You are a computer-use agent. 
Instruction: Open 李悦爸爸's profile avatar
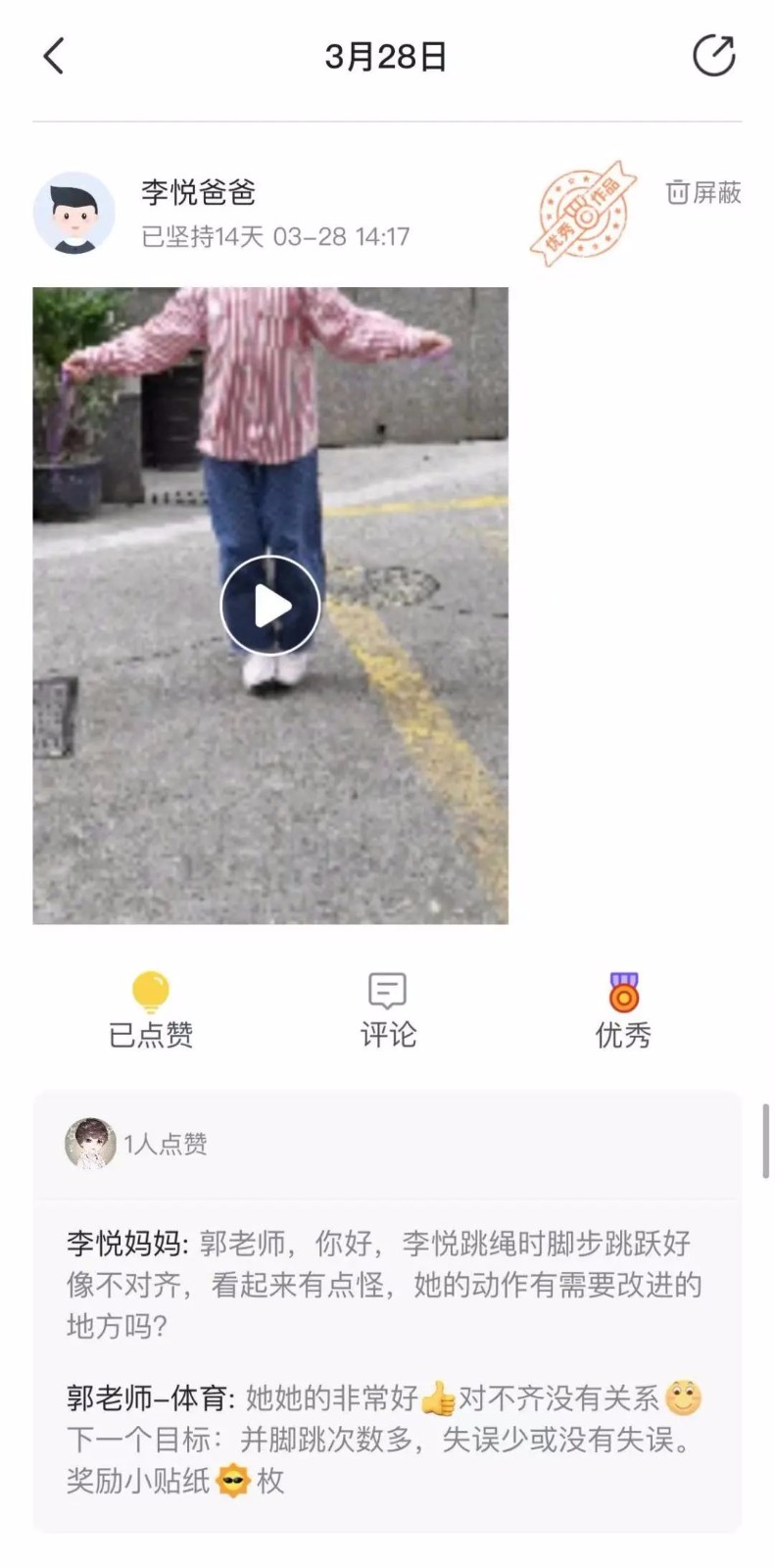click(74, 213)
